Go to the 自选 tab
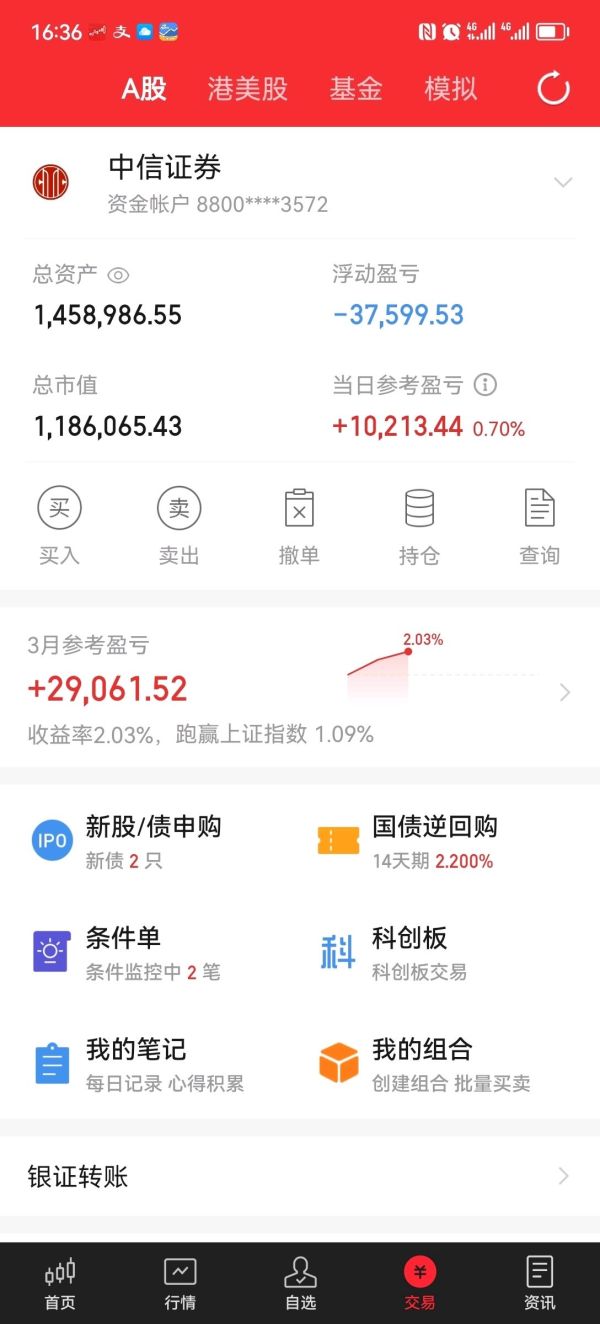600x1324 pixels. (300, 1284)
